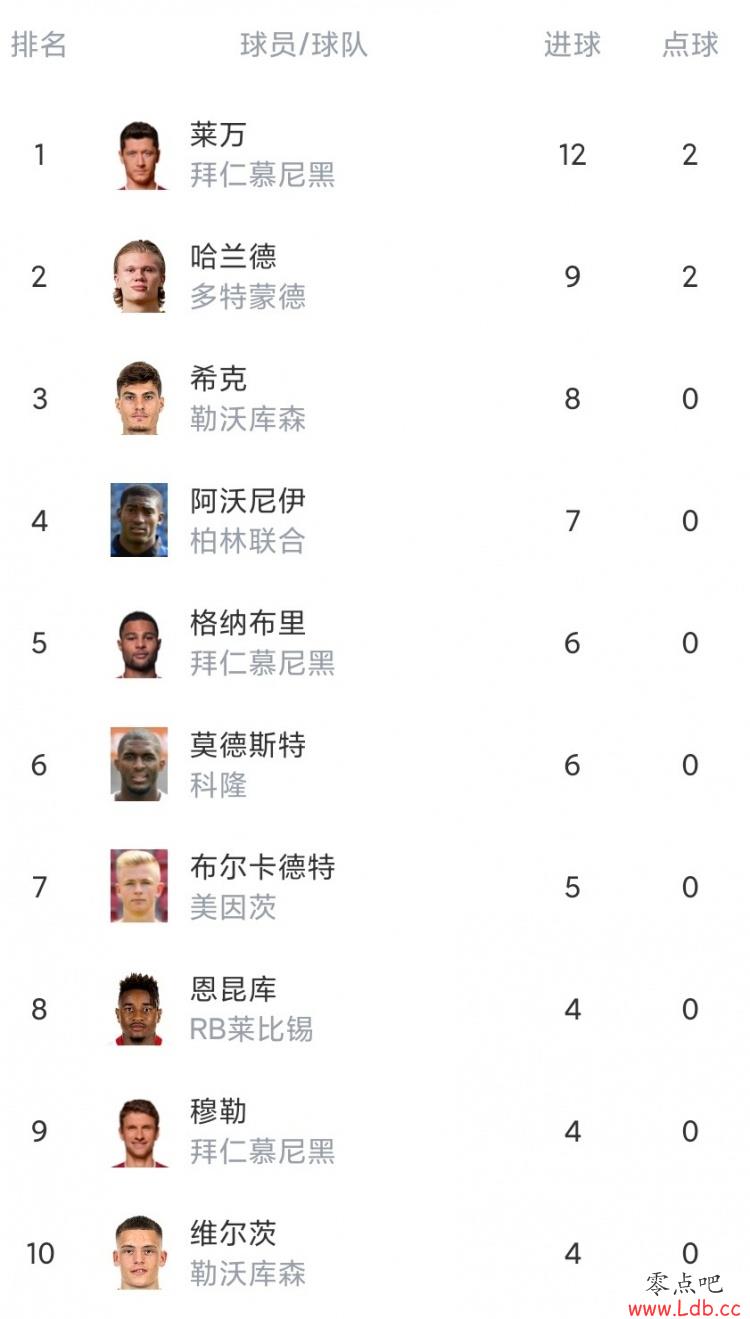Open 维尔茨's player entry
This screenshot has width=750, height=1319.
pos(375,1253)
